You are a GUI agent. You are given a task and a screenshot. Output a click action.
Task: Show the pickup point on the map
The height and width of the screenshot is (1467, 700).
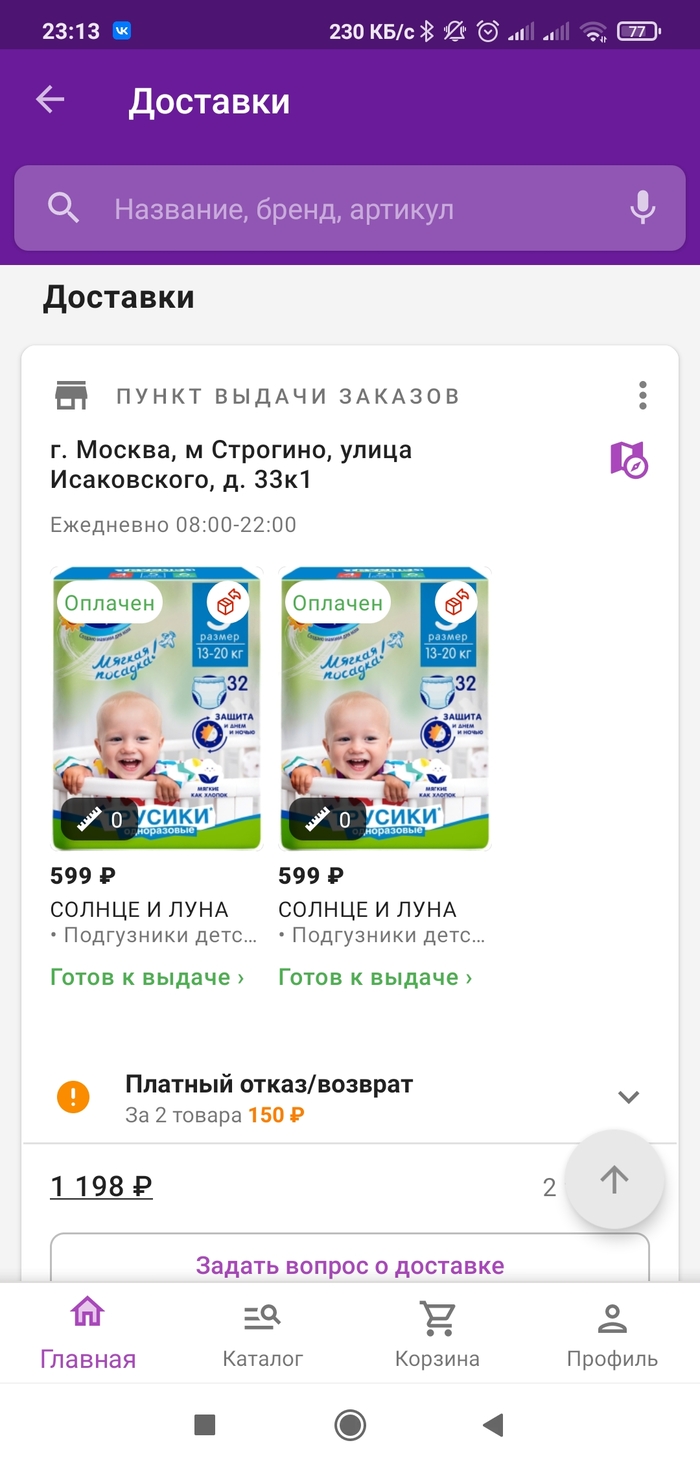pyautogui.click(x=629, y=459)
